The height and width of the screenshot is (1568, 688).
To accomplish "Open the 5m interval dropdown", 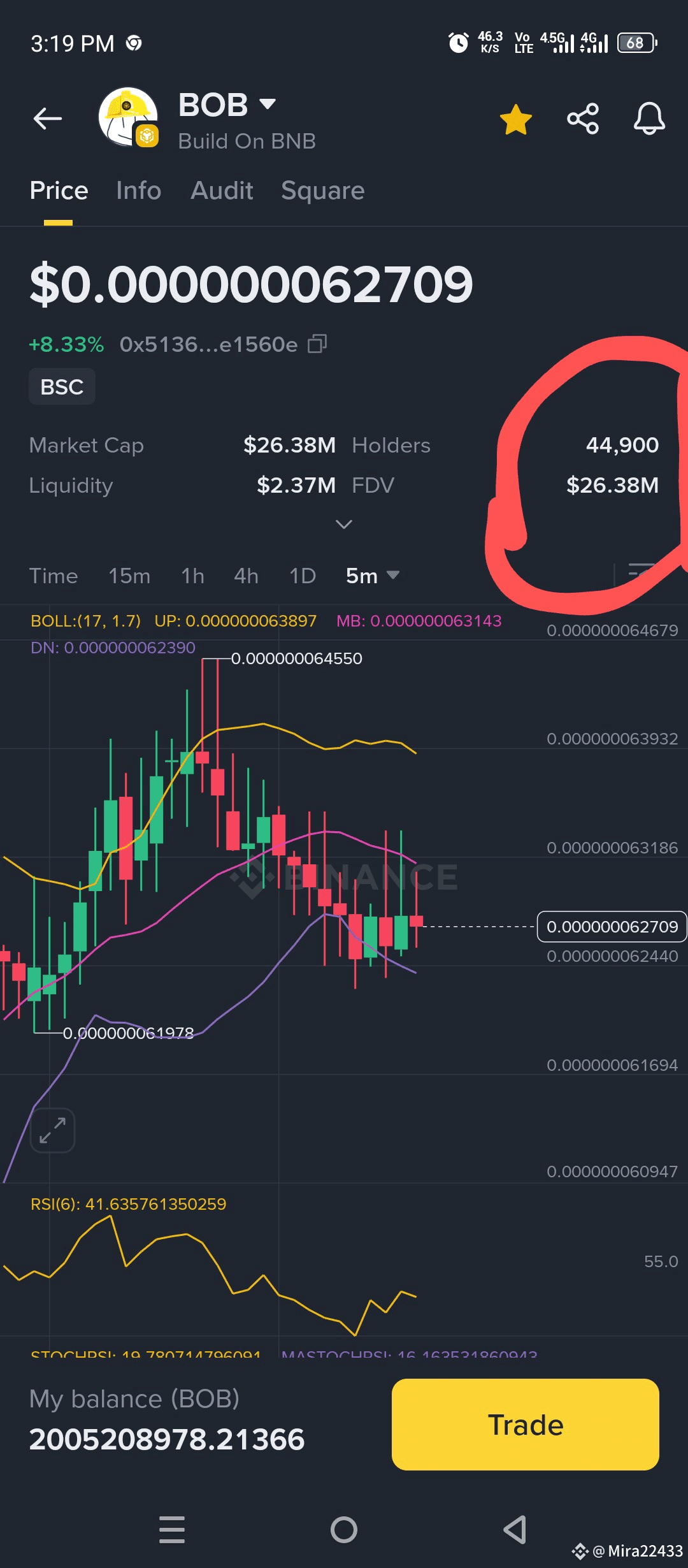I will [x=373, y=576].
